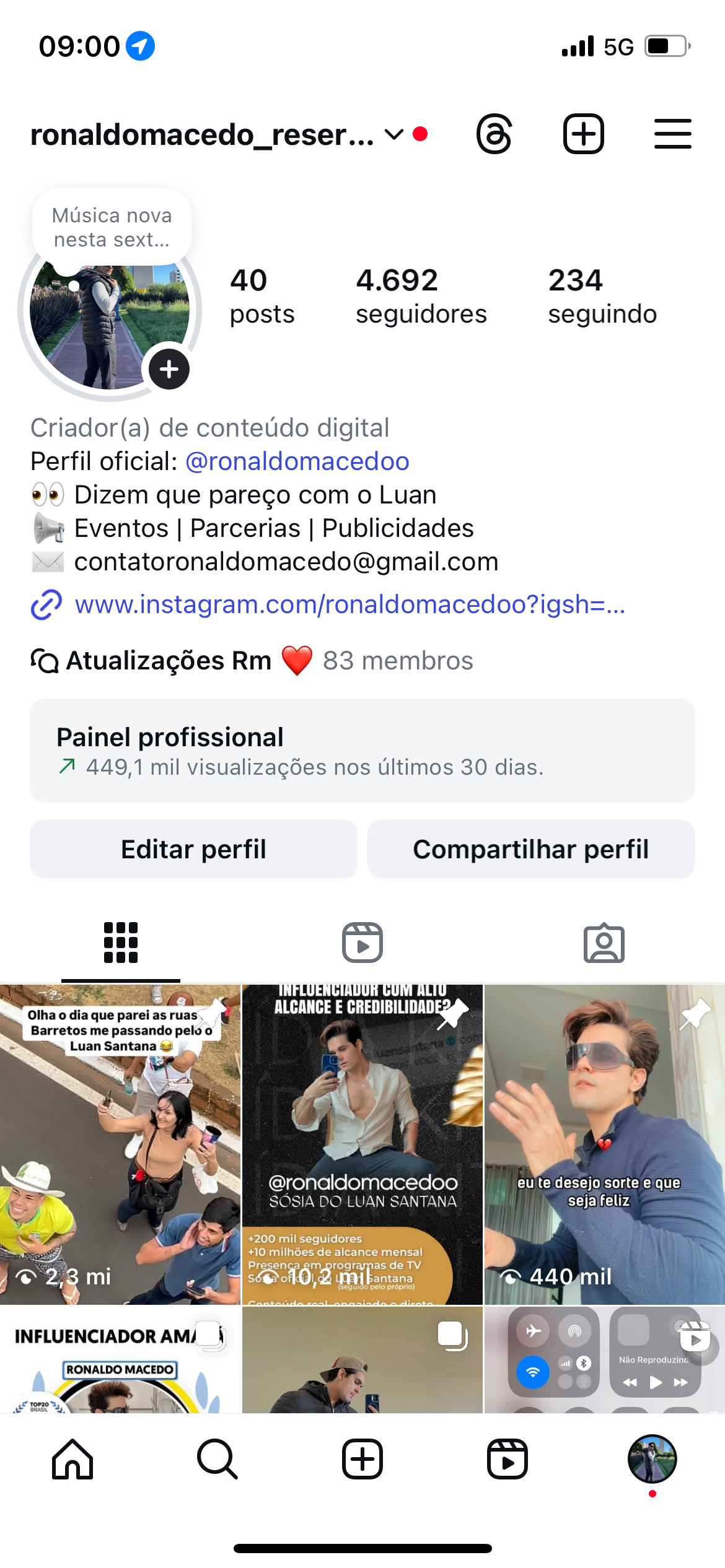Tap Editar perfil
Viewport: 725px width, 1568px height.
(x=193, y=849)
